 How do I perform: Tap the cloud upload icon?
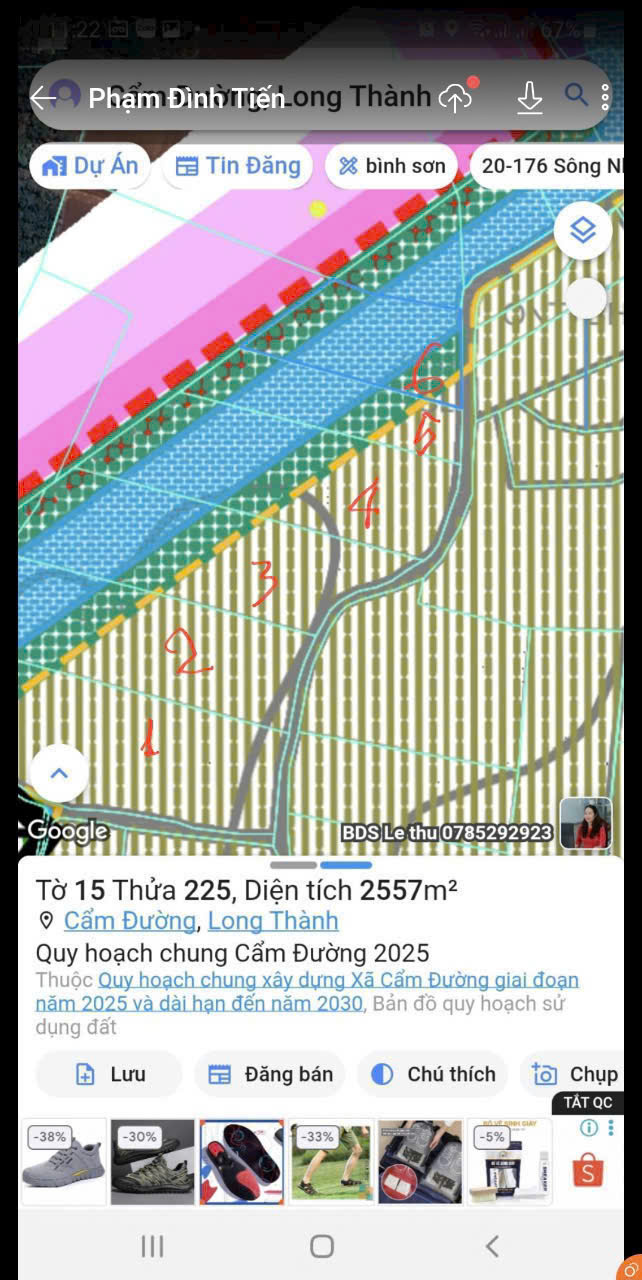point(456,97)
